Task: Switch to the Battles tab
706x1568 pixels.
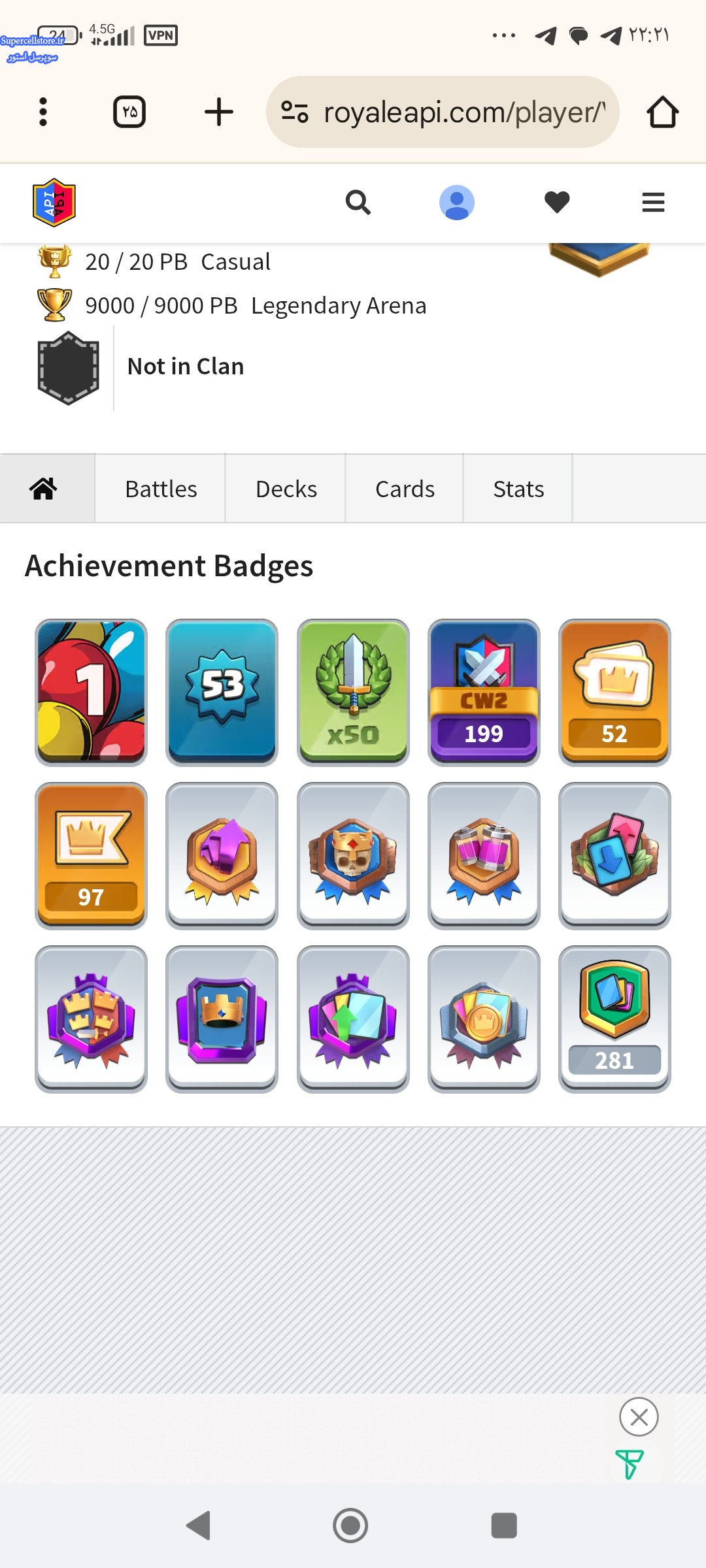Action: [x=161, y=489]
